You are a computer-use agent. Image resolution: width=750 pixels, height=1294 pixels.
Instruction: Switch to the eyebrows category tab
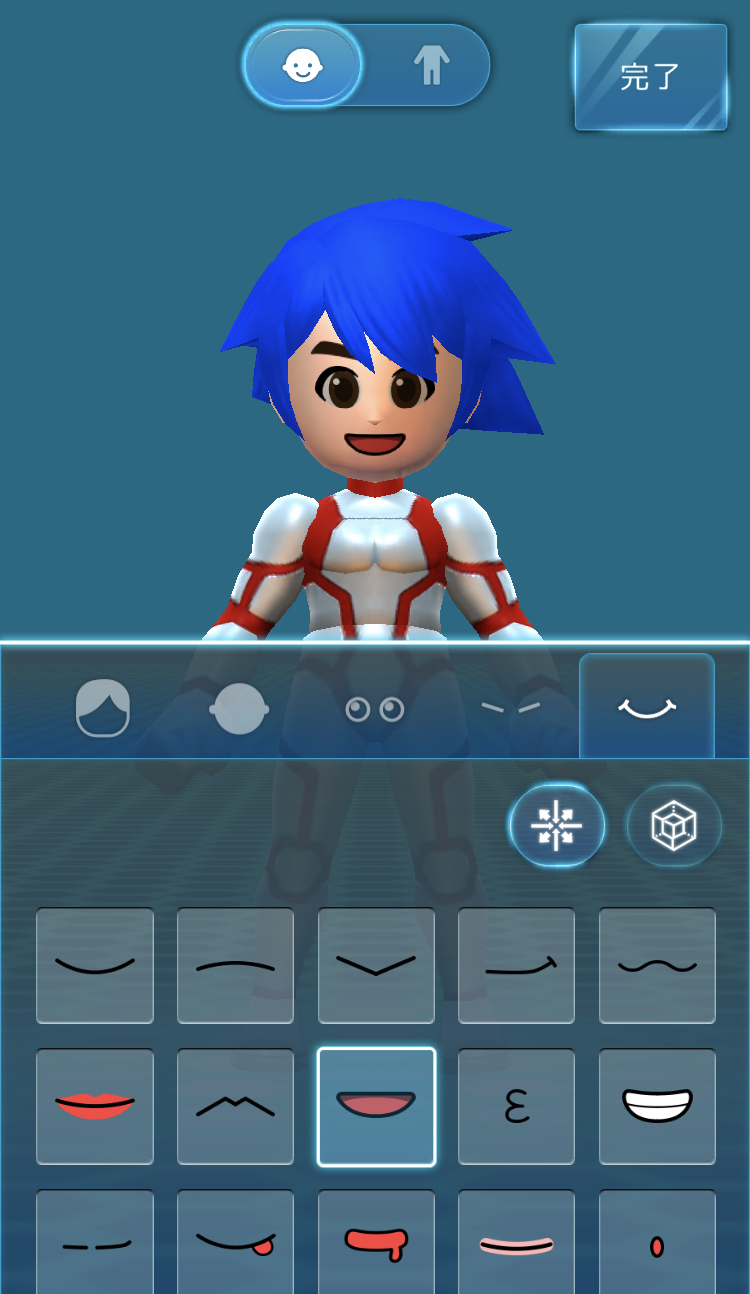coord(510,708)
